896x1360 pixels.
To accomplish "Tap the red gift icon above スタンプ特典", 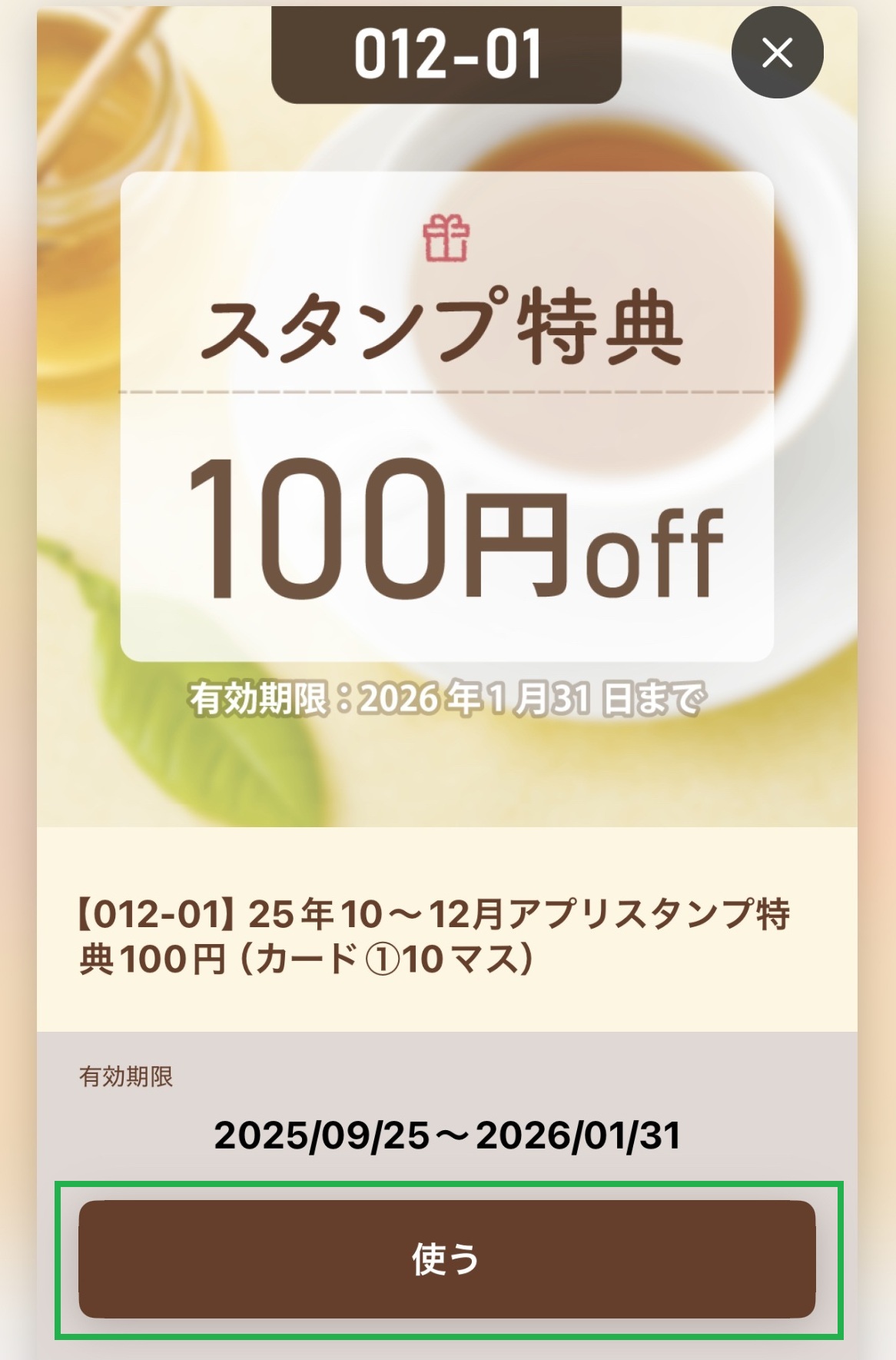I will pyautogui.click(x=448, y=238).
